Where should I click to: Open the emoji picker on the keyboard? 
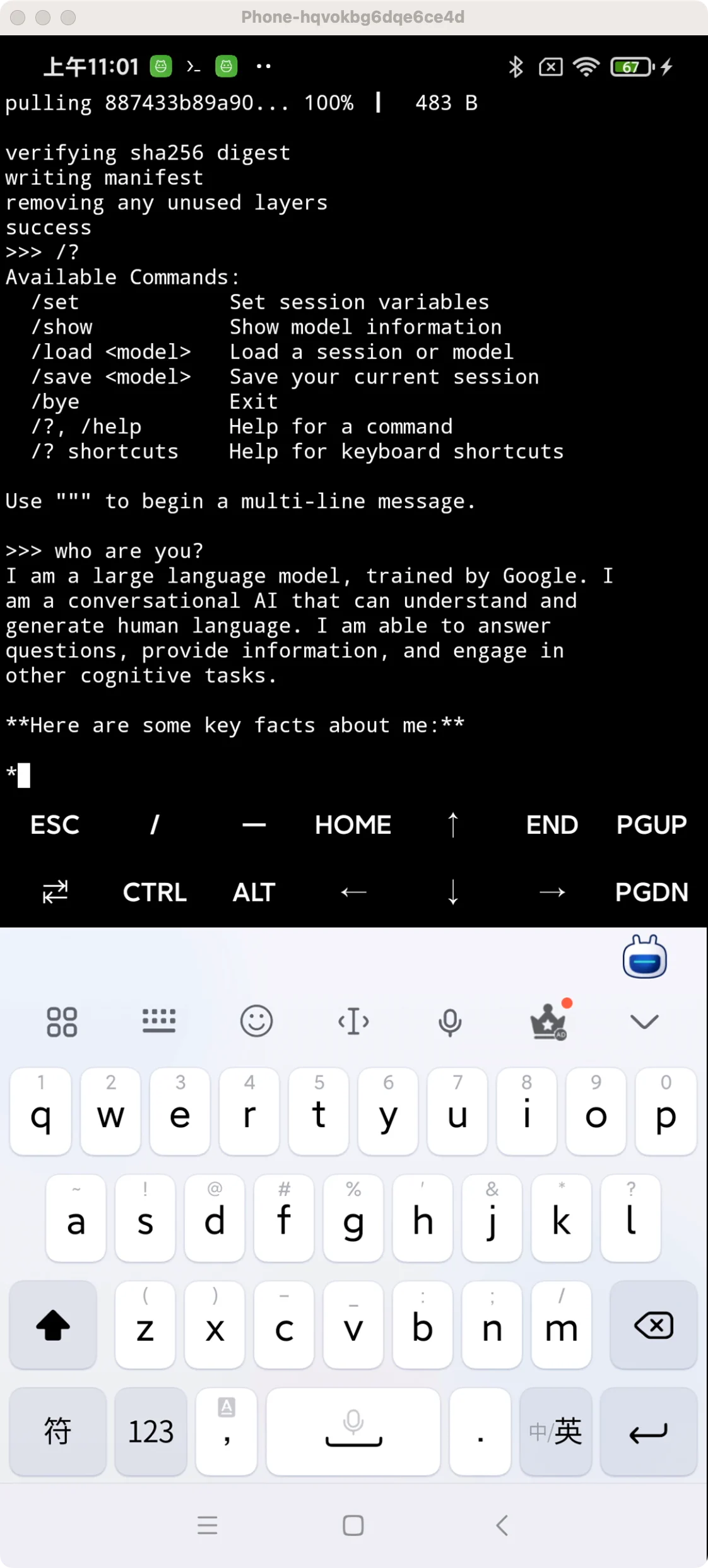[256, 1021]
